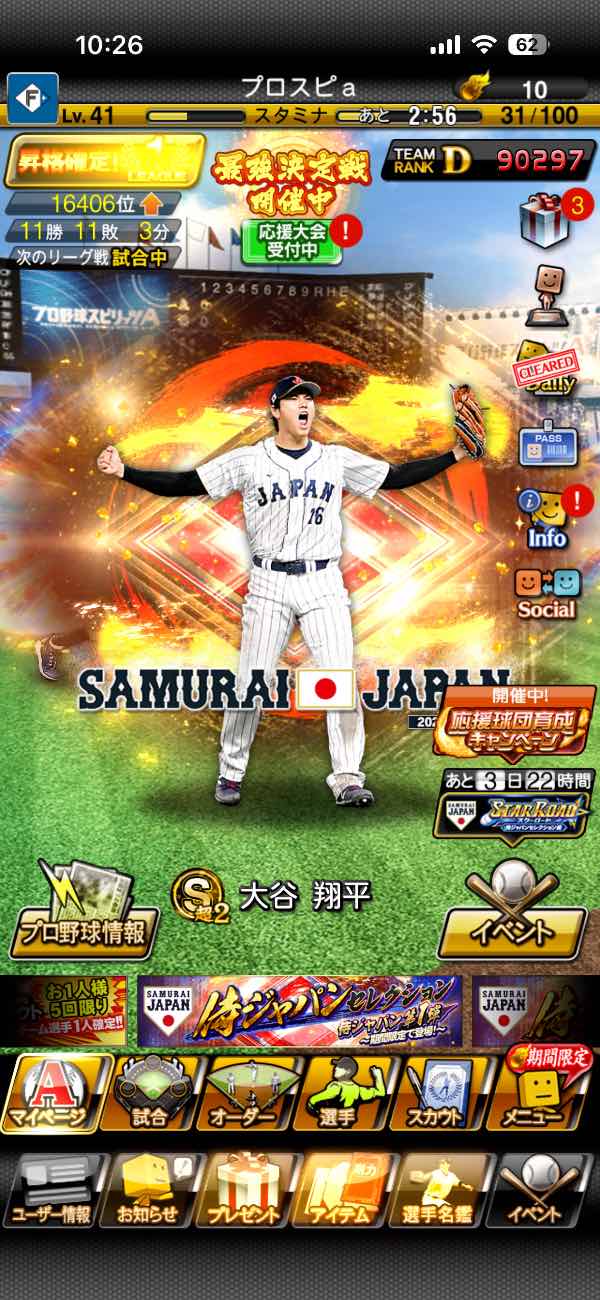Open the Social icon
Viewport: 600px width, 1300px height.
(546, 592)
